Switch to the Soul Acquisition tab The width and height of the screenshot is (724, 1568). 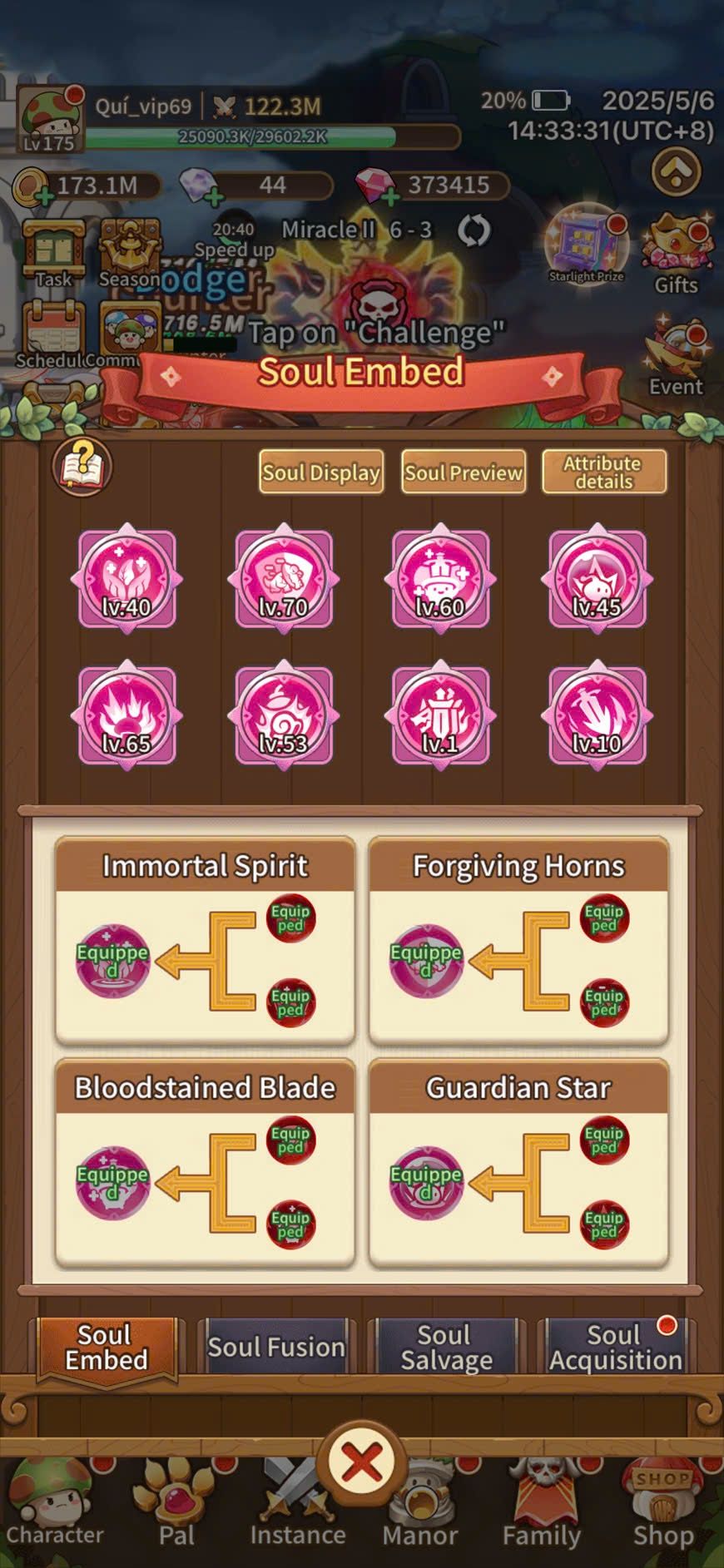[616, 1347]
